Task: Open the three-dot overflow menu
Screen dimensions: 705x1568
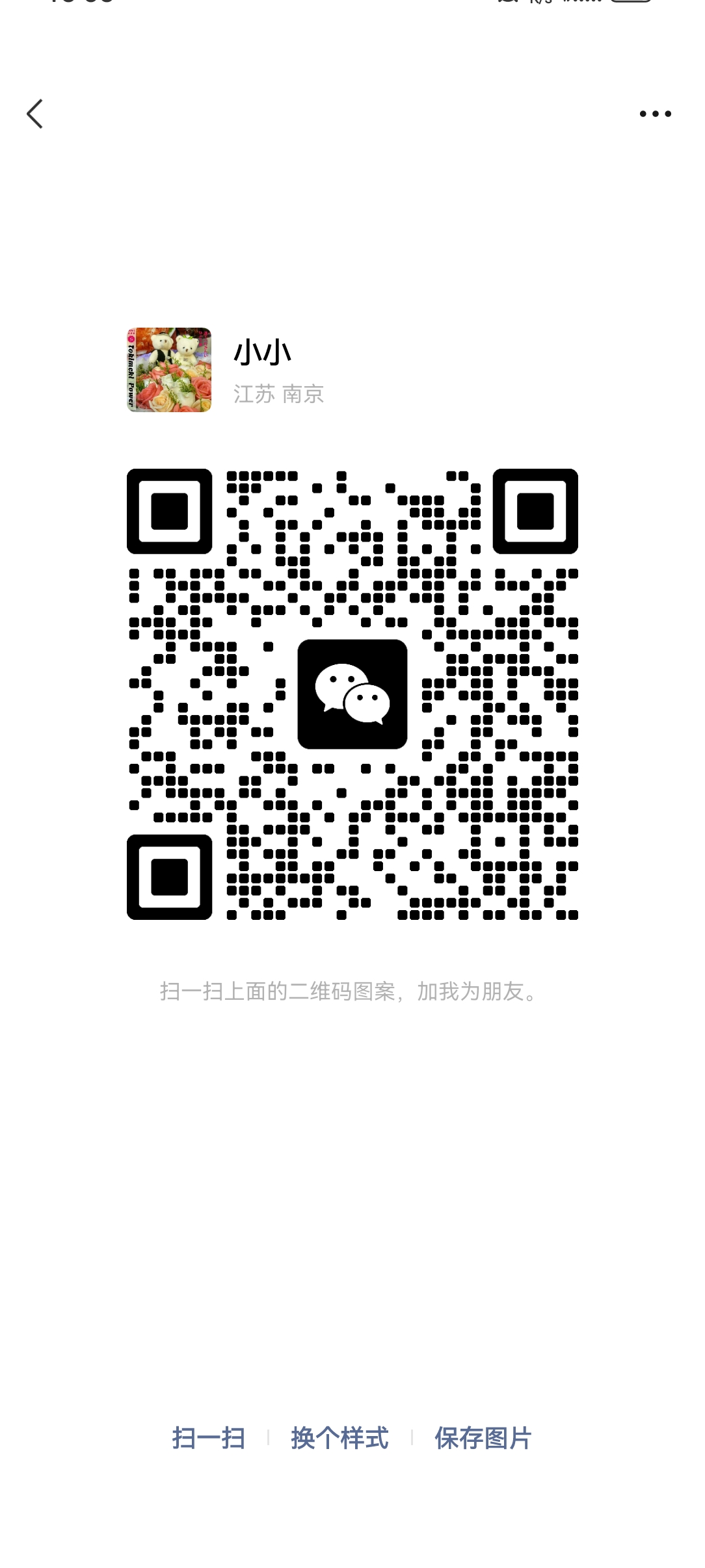Action: click(655, 114)
